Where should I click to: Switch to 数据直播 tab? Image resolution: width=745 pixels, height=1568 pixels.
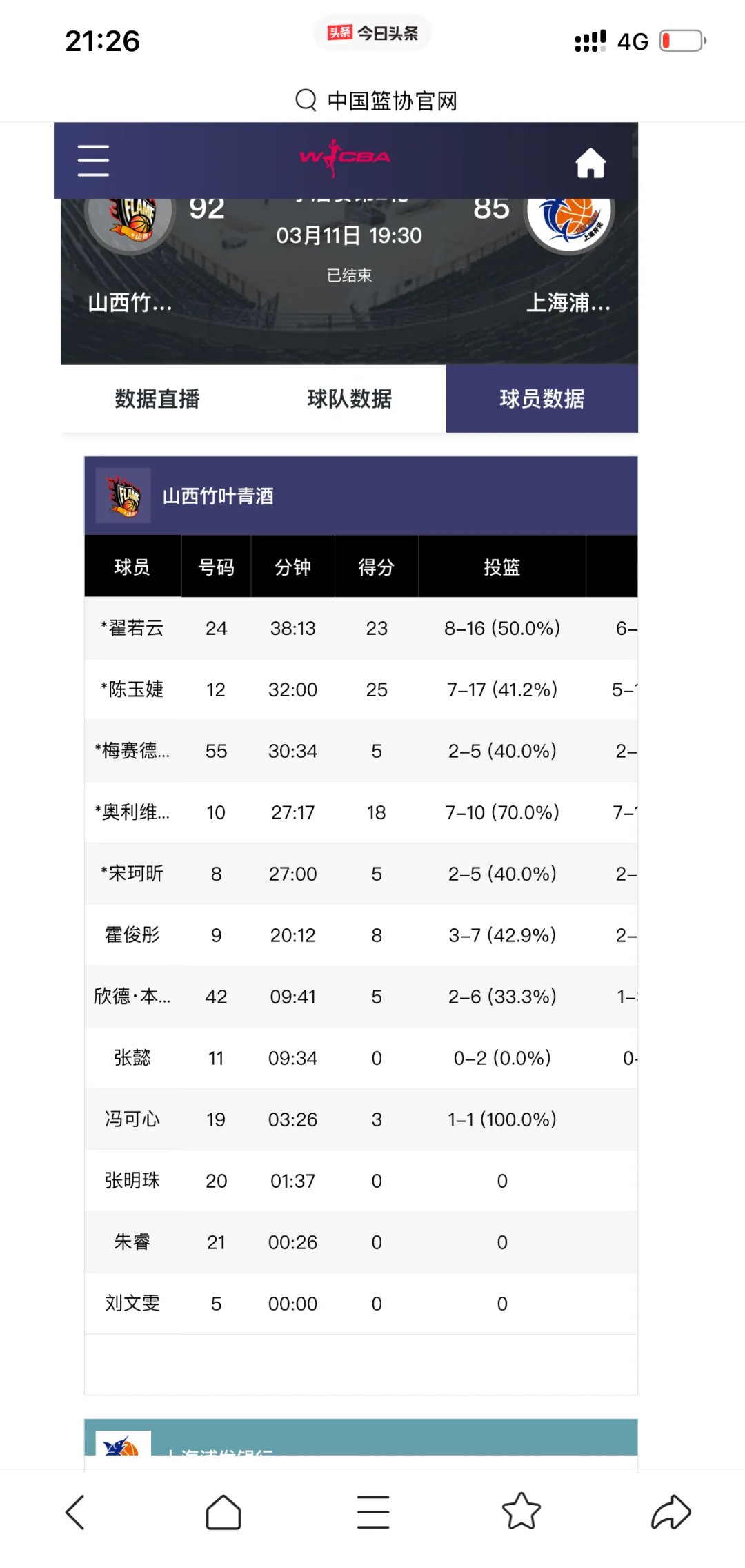pyautogui.click(x=157, y=399)
